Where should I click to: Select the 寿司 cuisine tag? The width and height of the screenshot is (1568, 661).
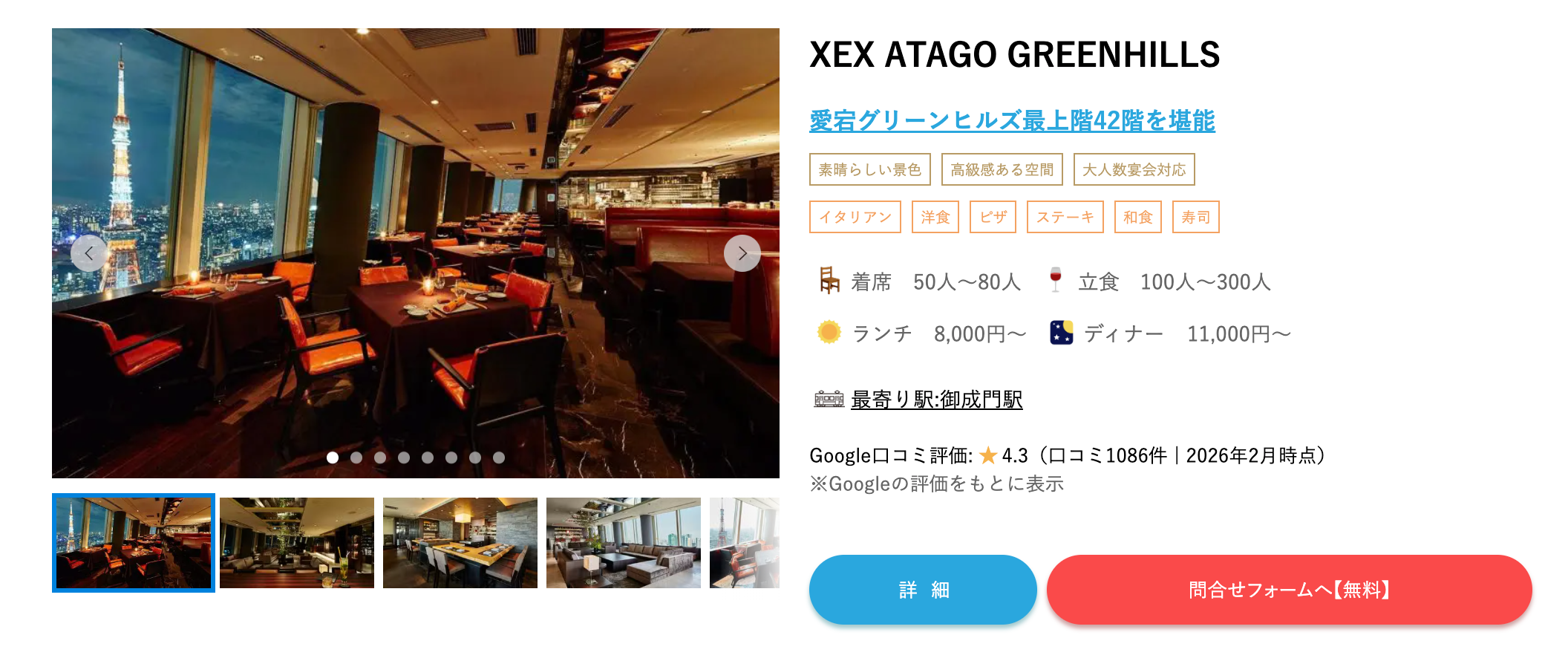1195,217
